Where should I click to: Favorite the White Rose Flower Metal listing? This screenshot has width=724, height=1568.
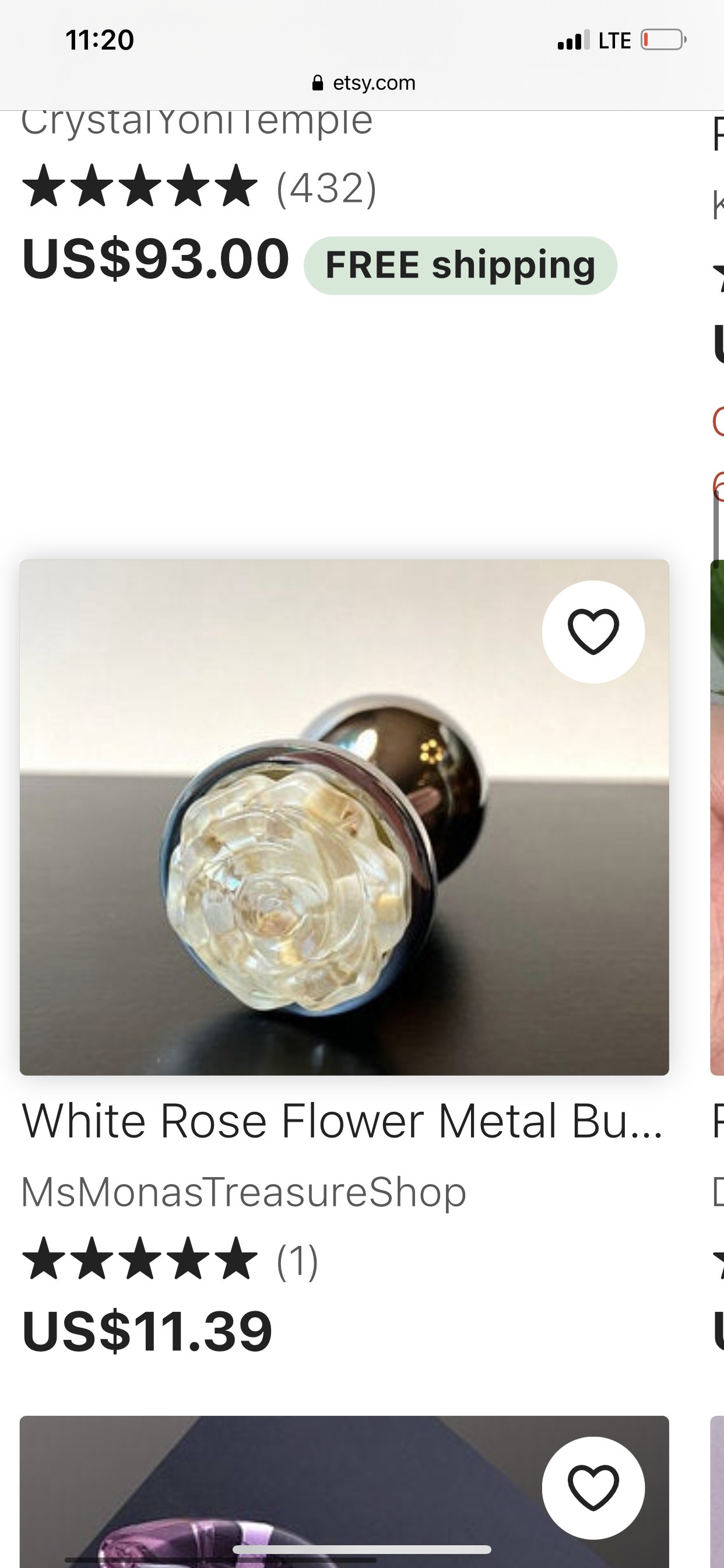593,632
